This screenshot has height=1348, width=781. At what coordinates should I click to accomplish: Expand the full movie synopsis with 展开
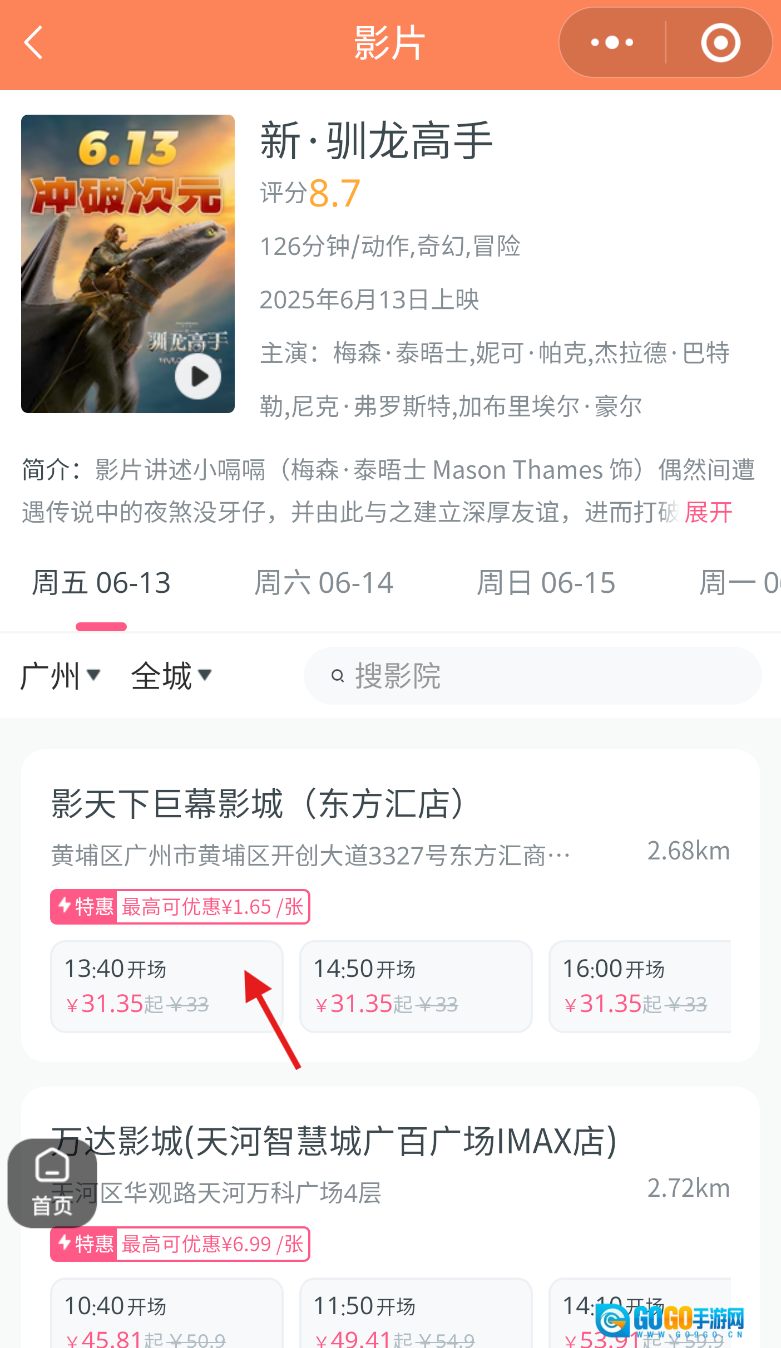coord(709,513)
